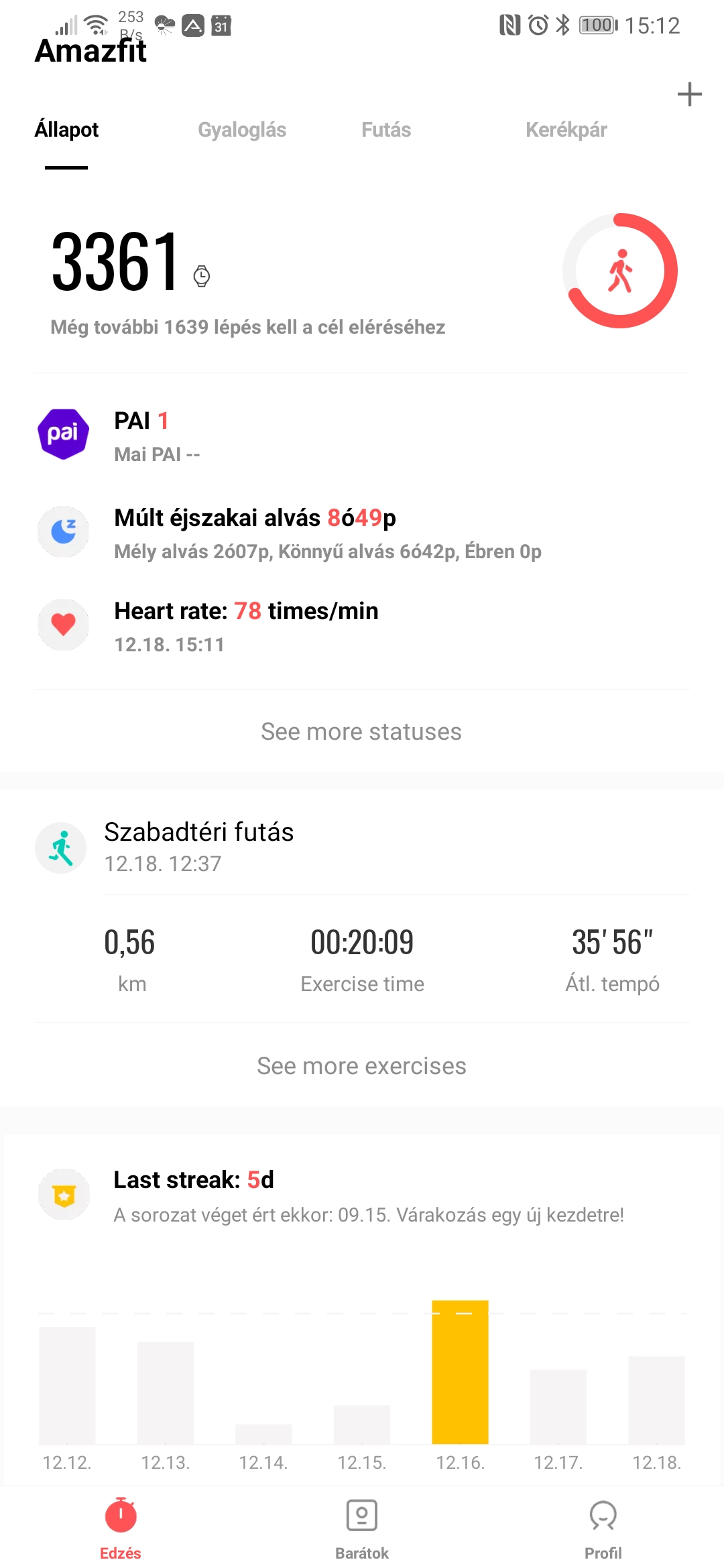Open the PAI score row
Screen dimensions: 724x1568
click(362, 436)
